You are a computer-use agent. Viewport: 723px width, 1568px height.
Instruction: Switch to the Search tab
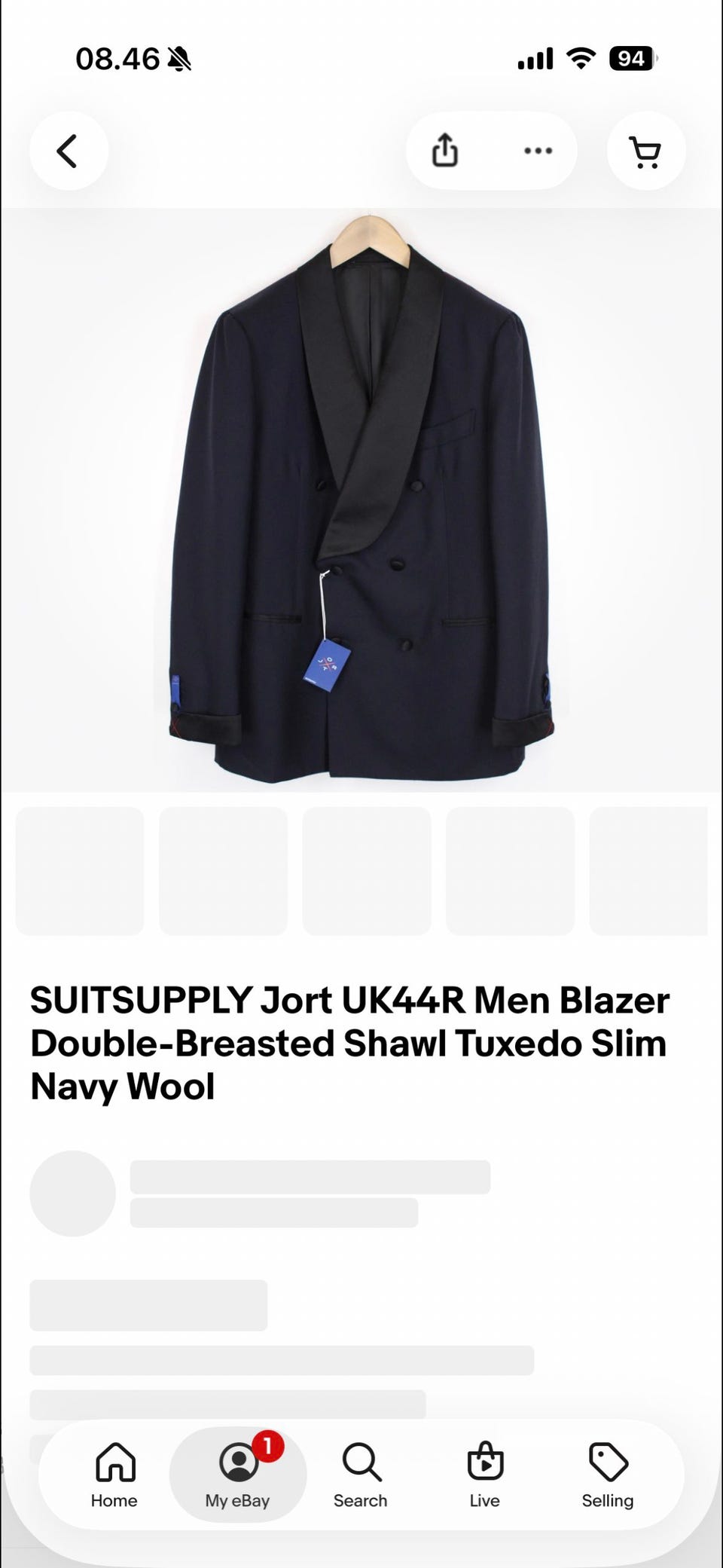[361, 1475]
